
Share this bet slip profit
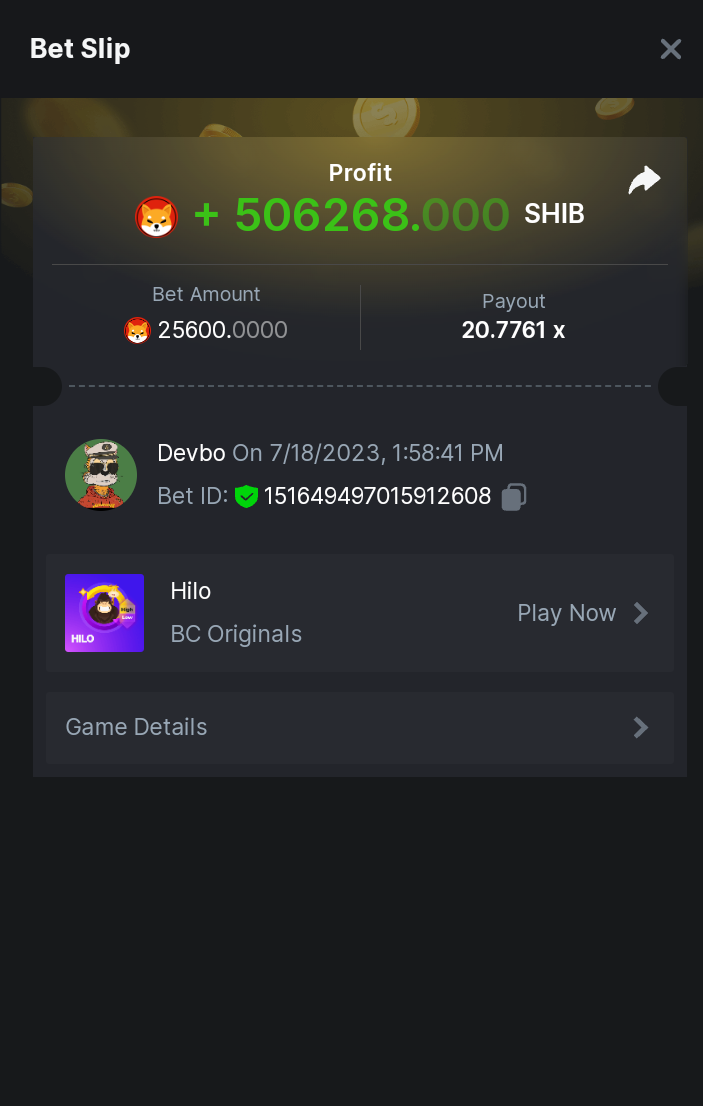[644, 181]
